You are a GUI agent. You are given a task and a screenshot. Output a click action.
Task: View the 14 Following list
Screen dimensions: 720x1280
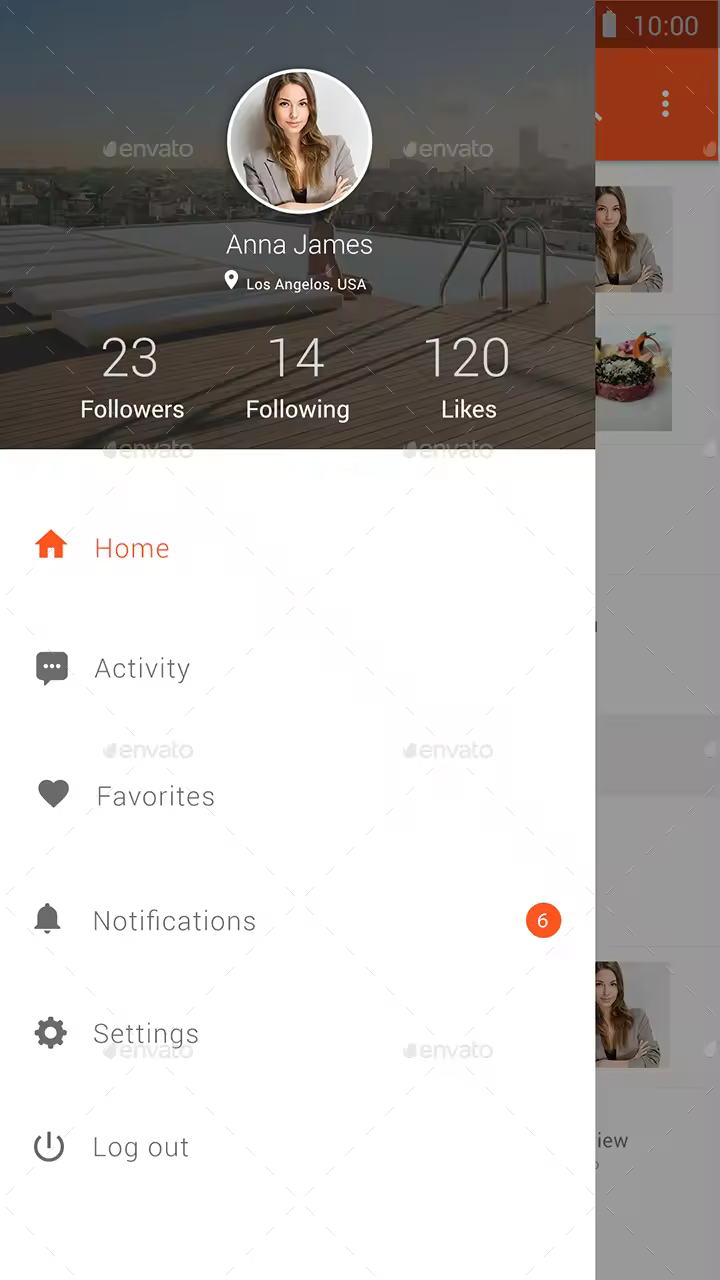pyautogui.click(x=297, y=379)
